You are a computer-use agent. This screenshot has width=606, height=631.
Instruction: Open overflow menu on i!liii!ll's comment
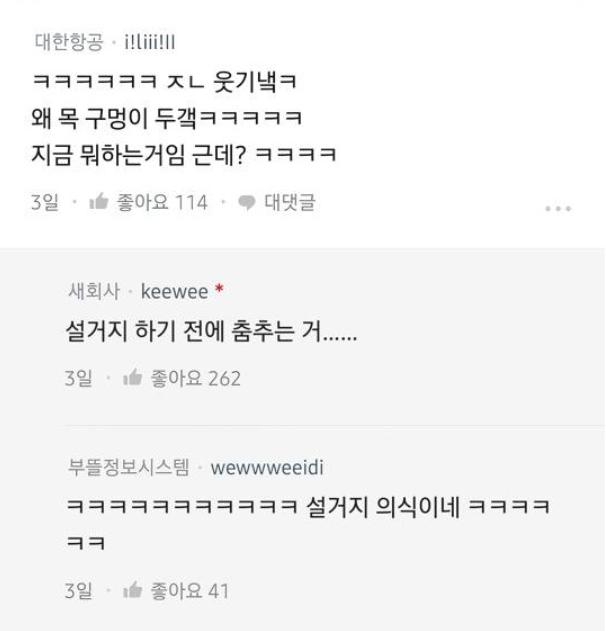click(558, 209)
